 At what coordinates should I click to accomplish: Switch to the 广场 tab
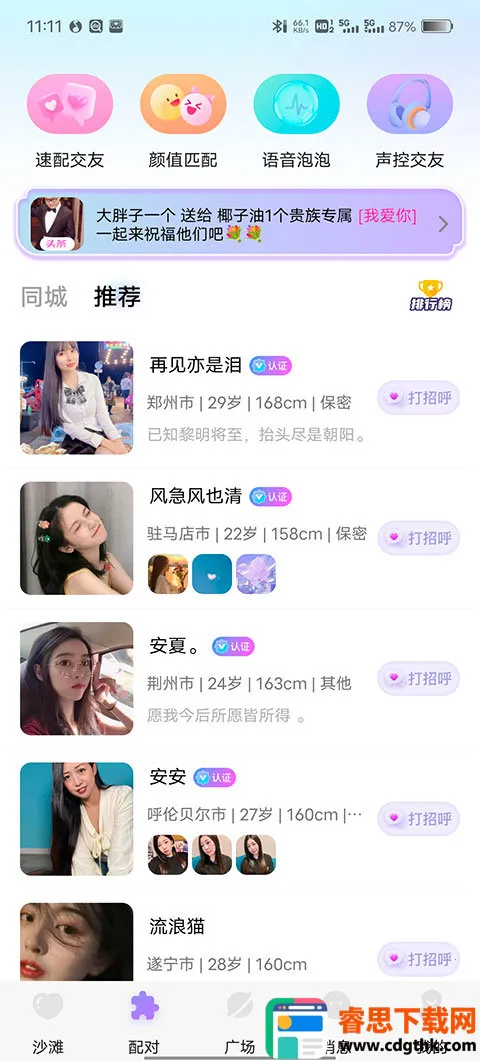coord(240,1022)
